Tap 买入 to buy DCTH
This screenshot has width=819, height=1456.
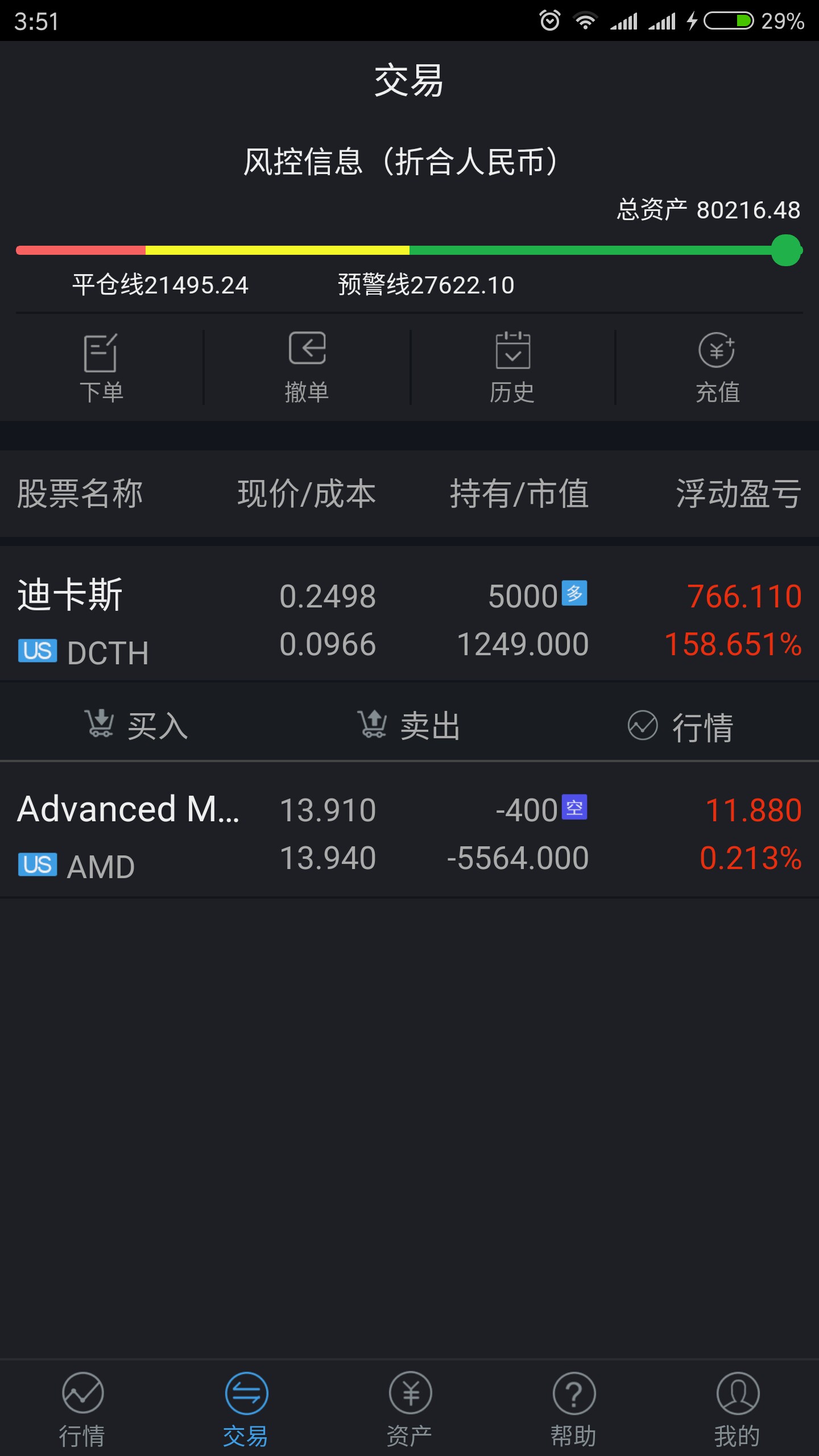[x=136, y=726]
